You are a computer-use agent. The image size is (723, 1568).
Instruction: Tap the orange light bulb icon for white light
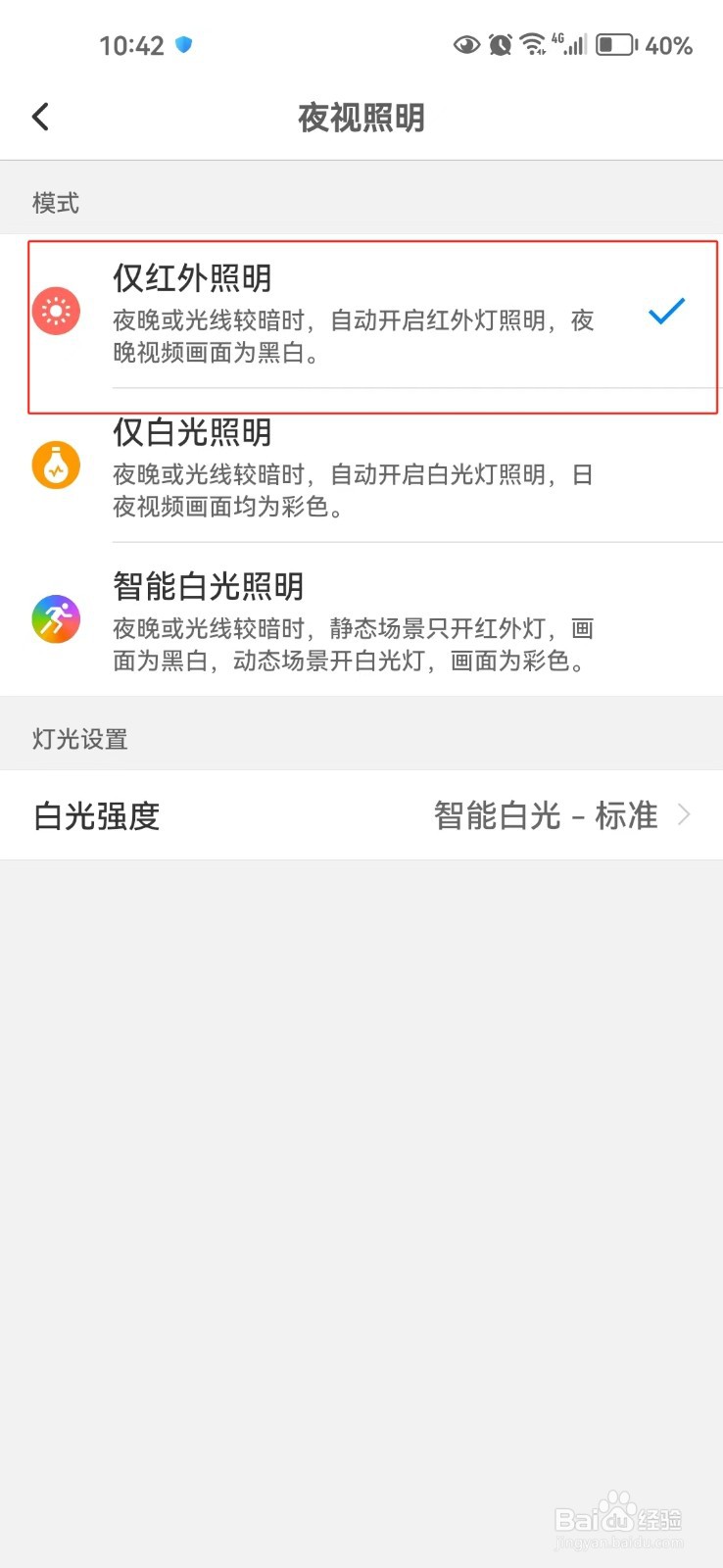click(x=56, y=465)
